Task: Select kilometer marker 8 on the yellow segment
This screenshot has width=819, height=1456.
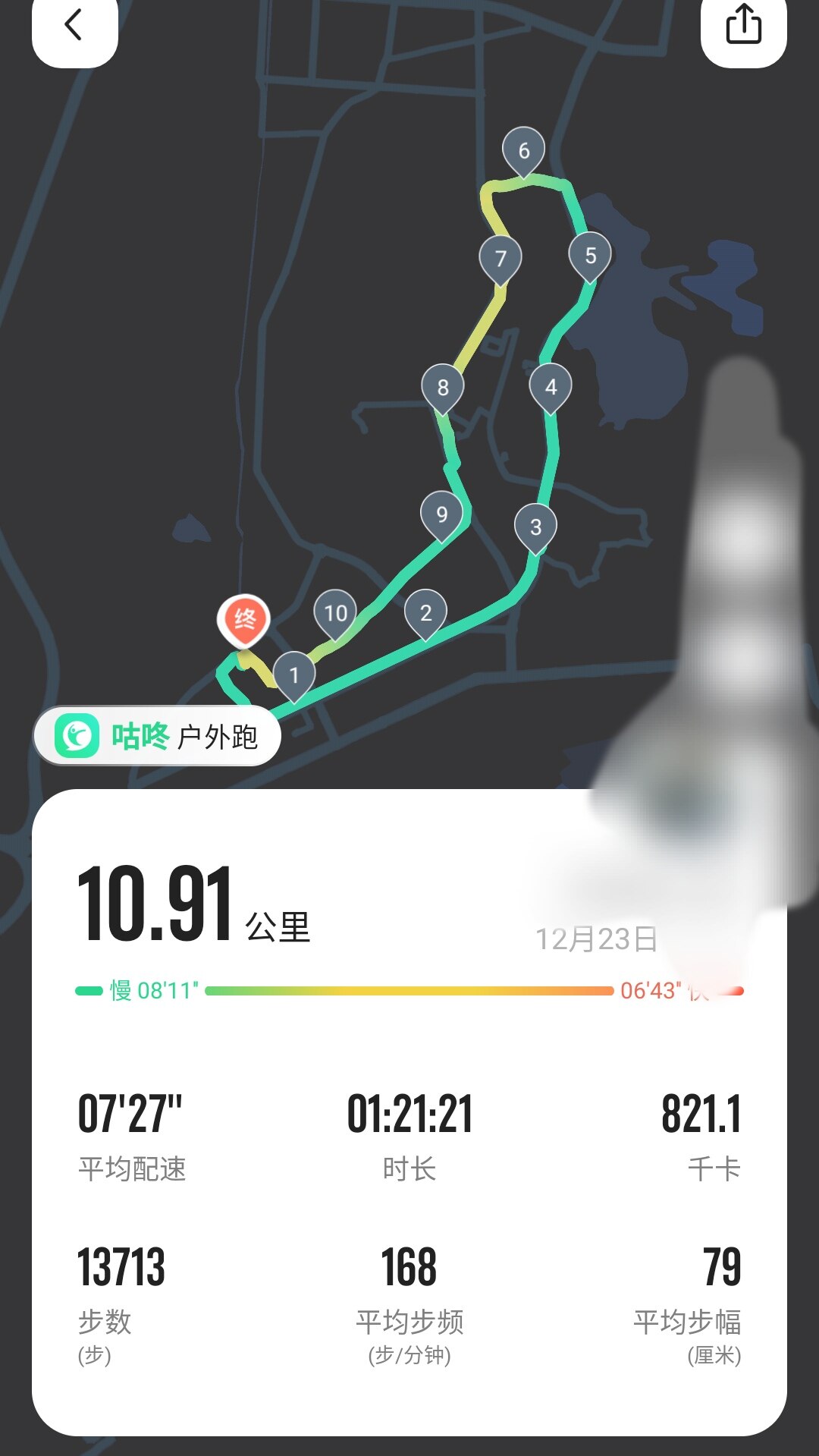Action: pyautogui.click(x=444, y=385)
